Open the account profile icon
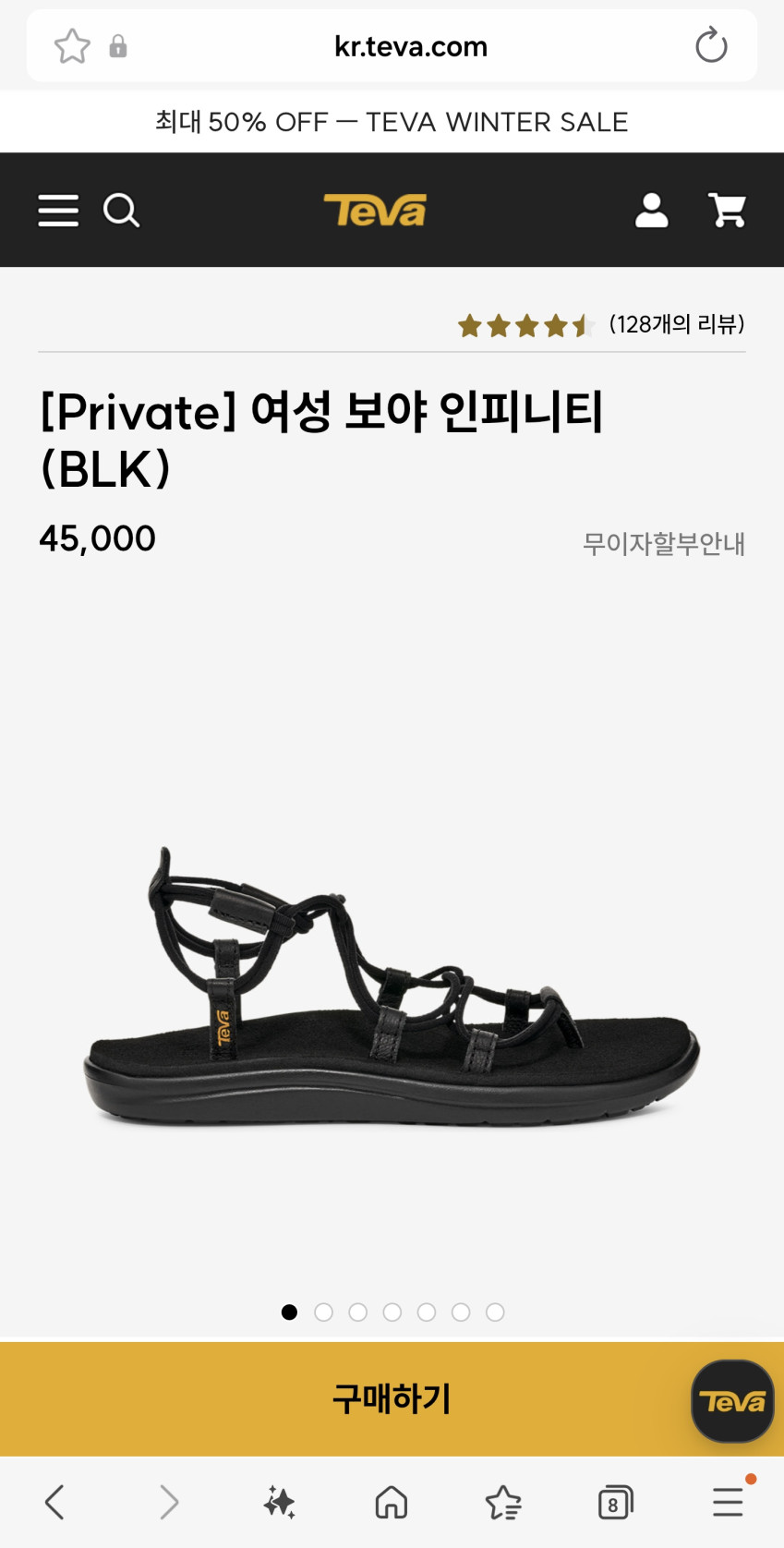 (651, 211)
